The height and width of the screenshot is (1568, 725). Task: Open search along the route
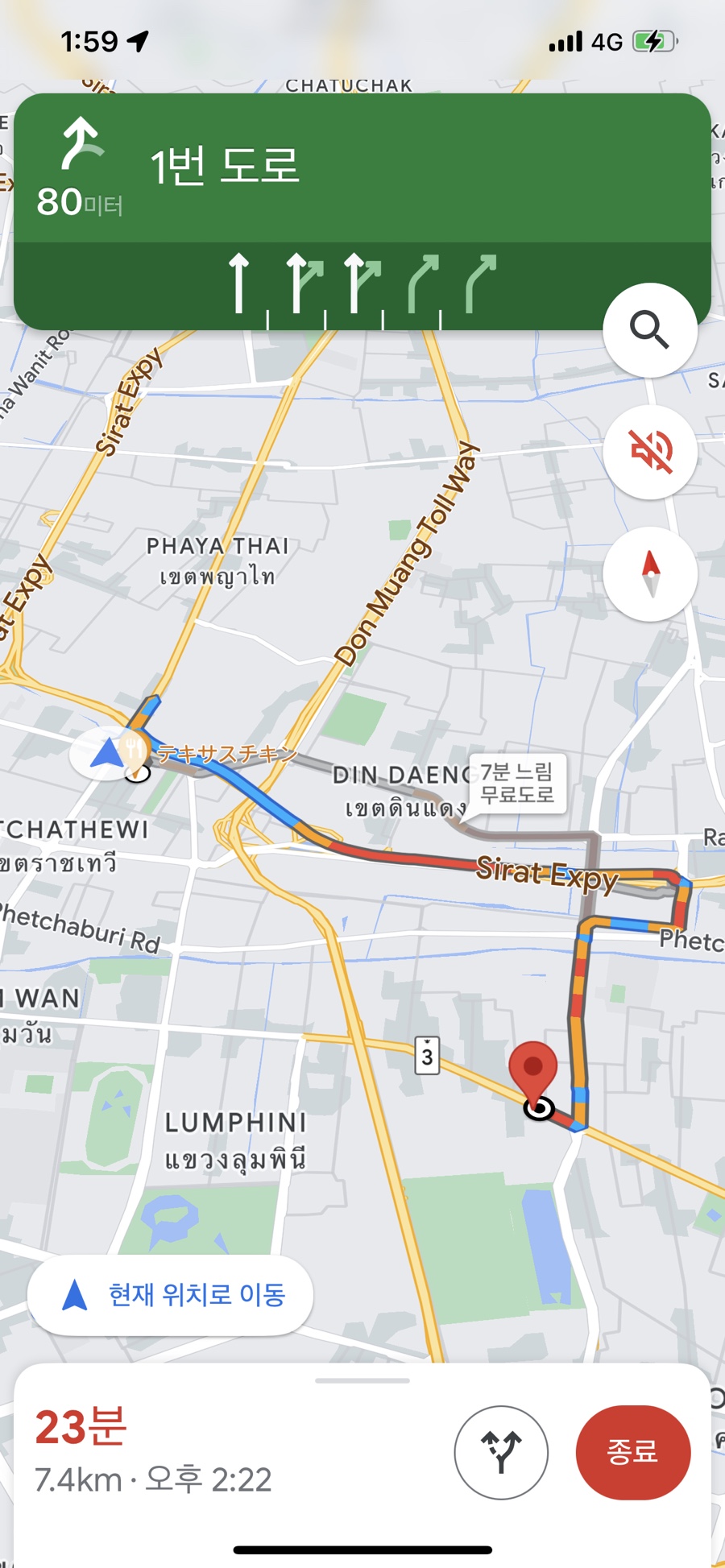pyautogui.click(x=649, y=330)
